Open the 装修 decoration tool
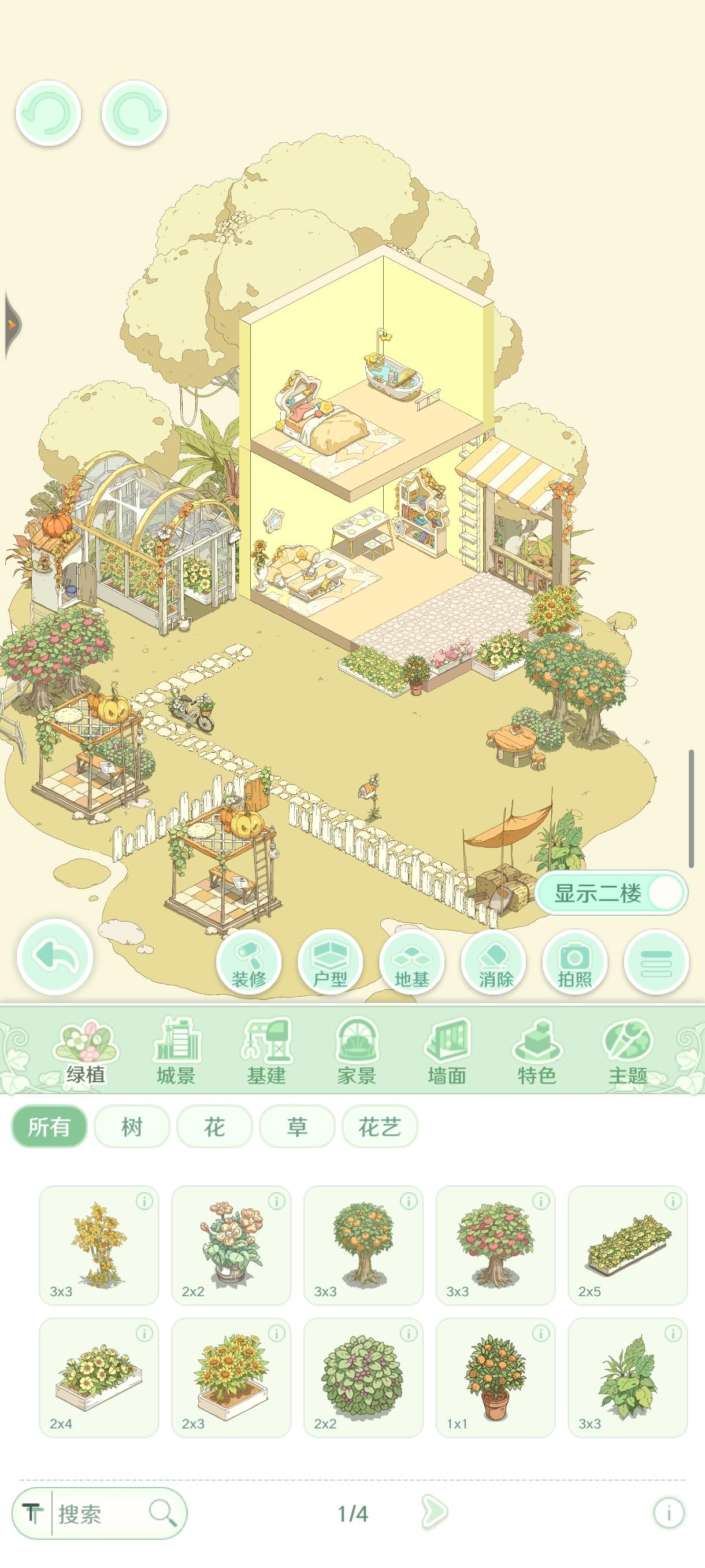The width and height of the screenshot is (705, 1568). 249,962
